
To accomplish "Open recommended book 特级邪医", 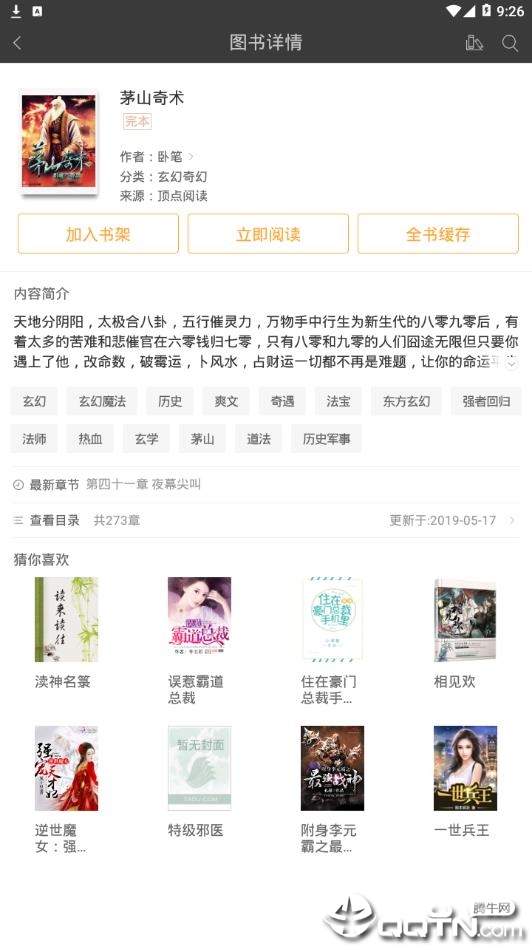I will coord(199,782).
